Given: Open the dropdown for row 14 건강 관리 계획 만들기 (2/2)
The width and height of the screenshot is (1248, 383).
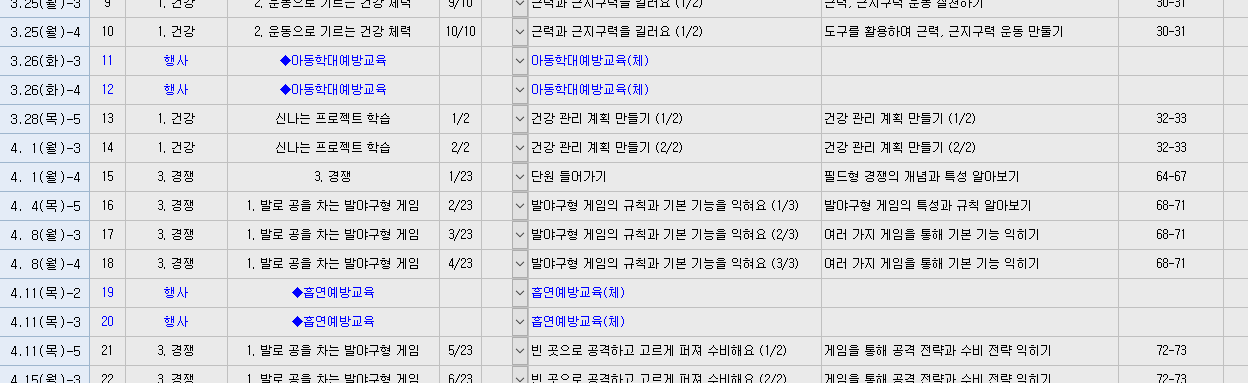Looking at the screenshot, I should (519, 148).
